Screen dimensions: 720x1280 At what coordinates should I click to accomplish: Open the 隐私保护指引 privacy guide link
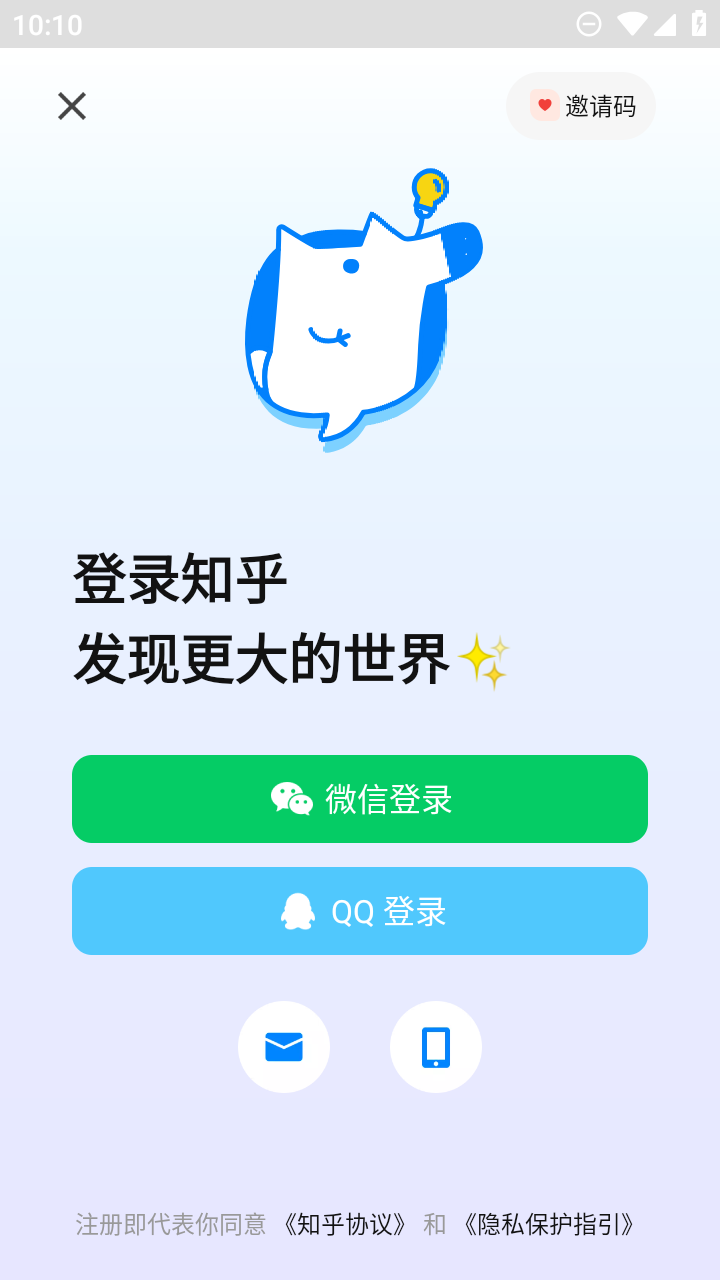[x=549, y=1222]
